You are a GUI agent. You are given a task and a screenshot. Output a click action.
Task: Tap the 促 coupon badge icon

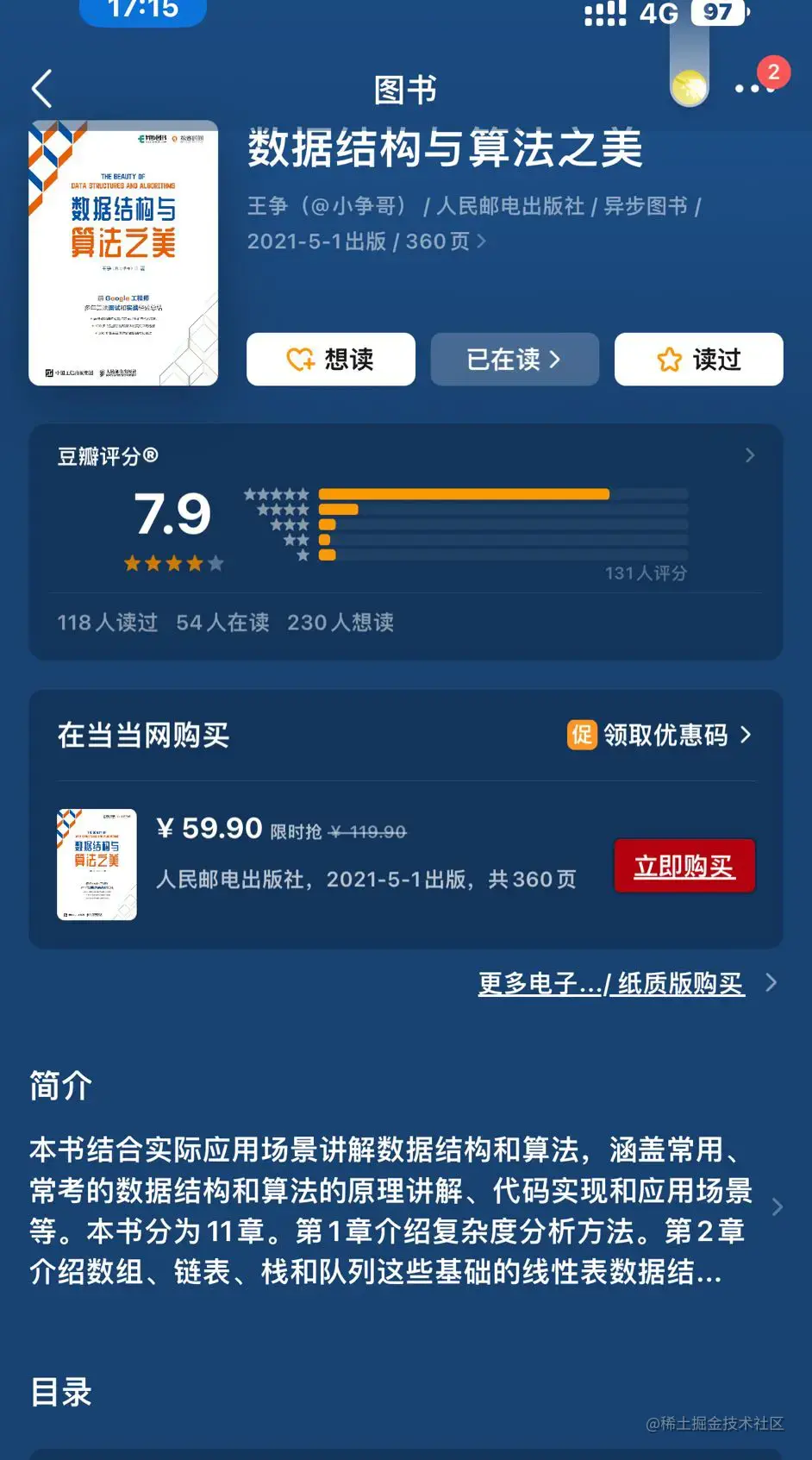pos(581,736)
